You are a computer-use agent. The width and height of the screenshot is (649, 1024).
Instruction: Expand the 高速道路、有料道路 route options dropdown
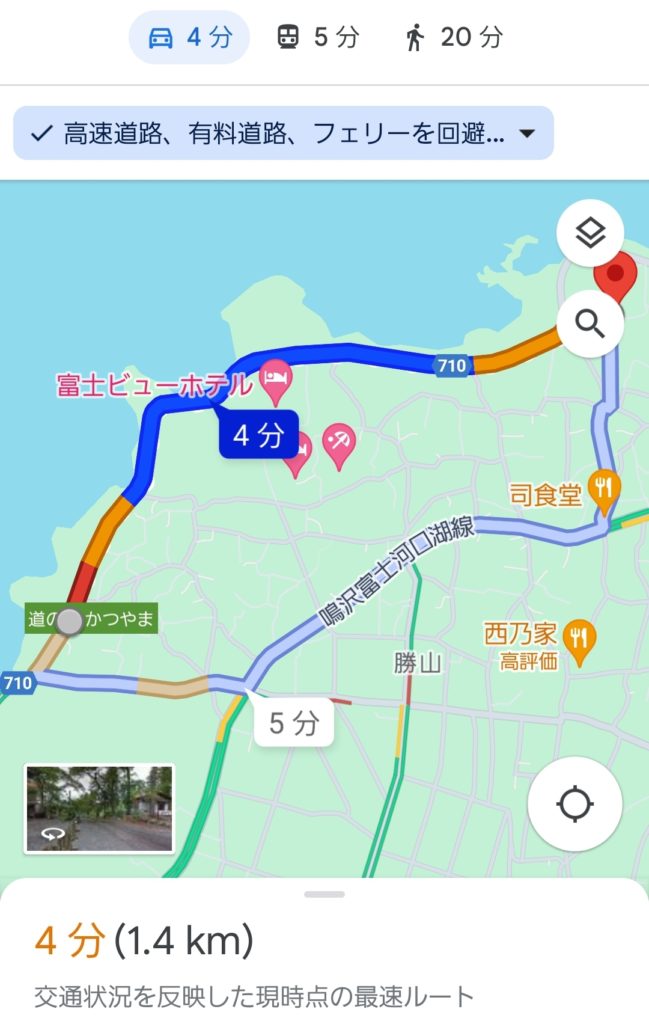[x=283, y=134]
